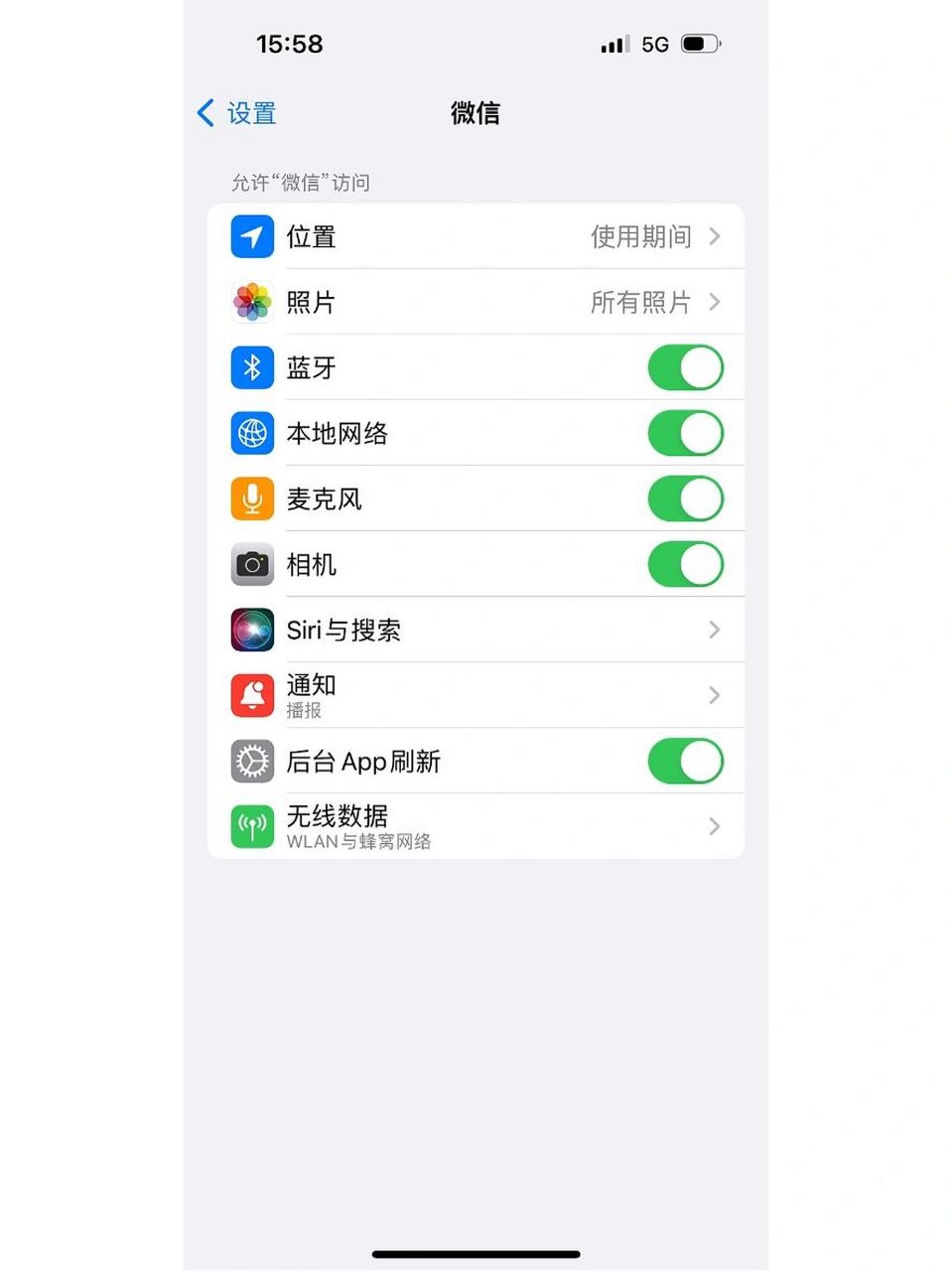952x1271 pixels.
Task: Turn off 后台App刷新 background refresh
Action: pyautogui.click(x=686, y=762)
